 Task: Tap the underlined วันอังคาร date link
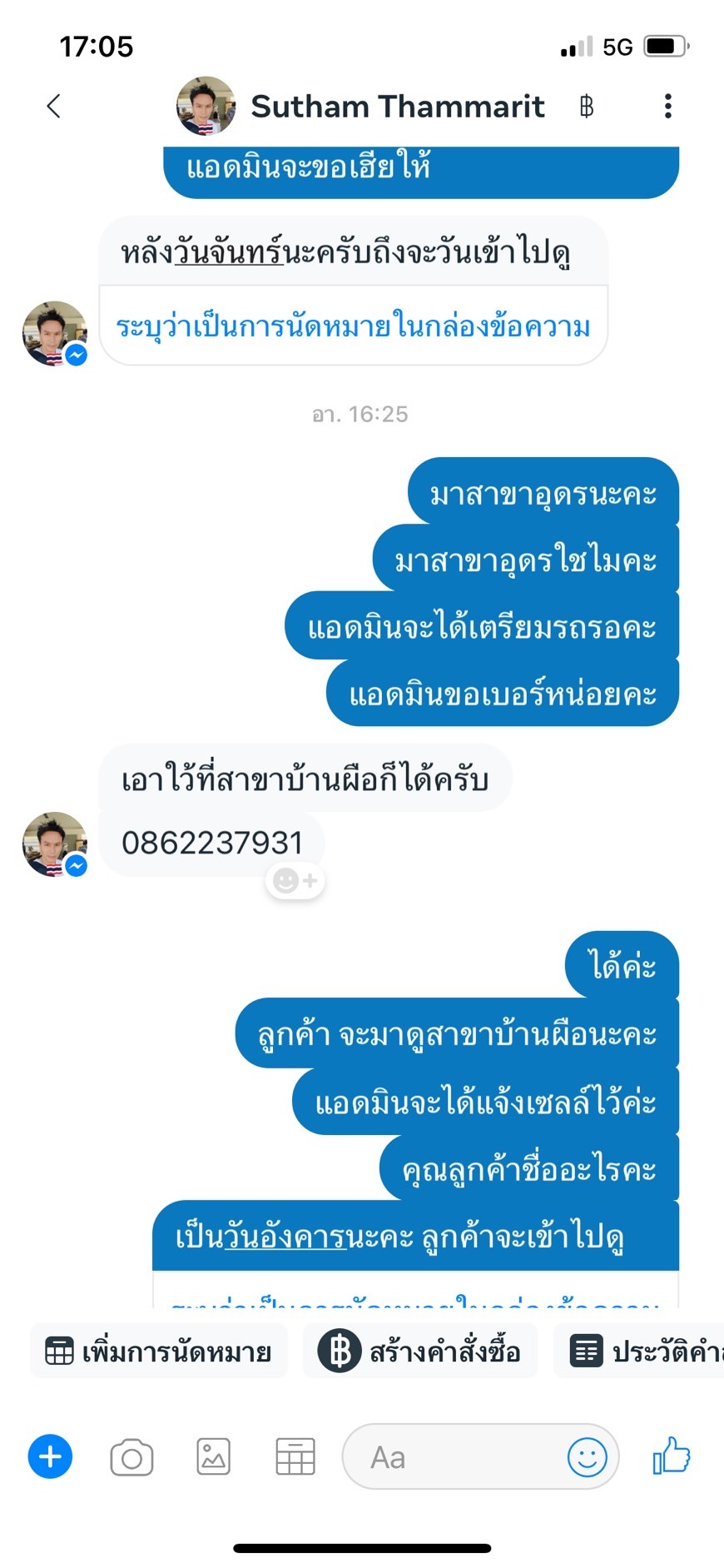(x=285, y=1237)
